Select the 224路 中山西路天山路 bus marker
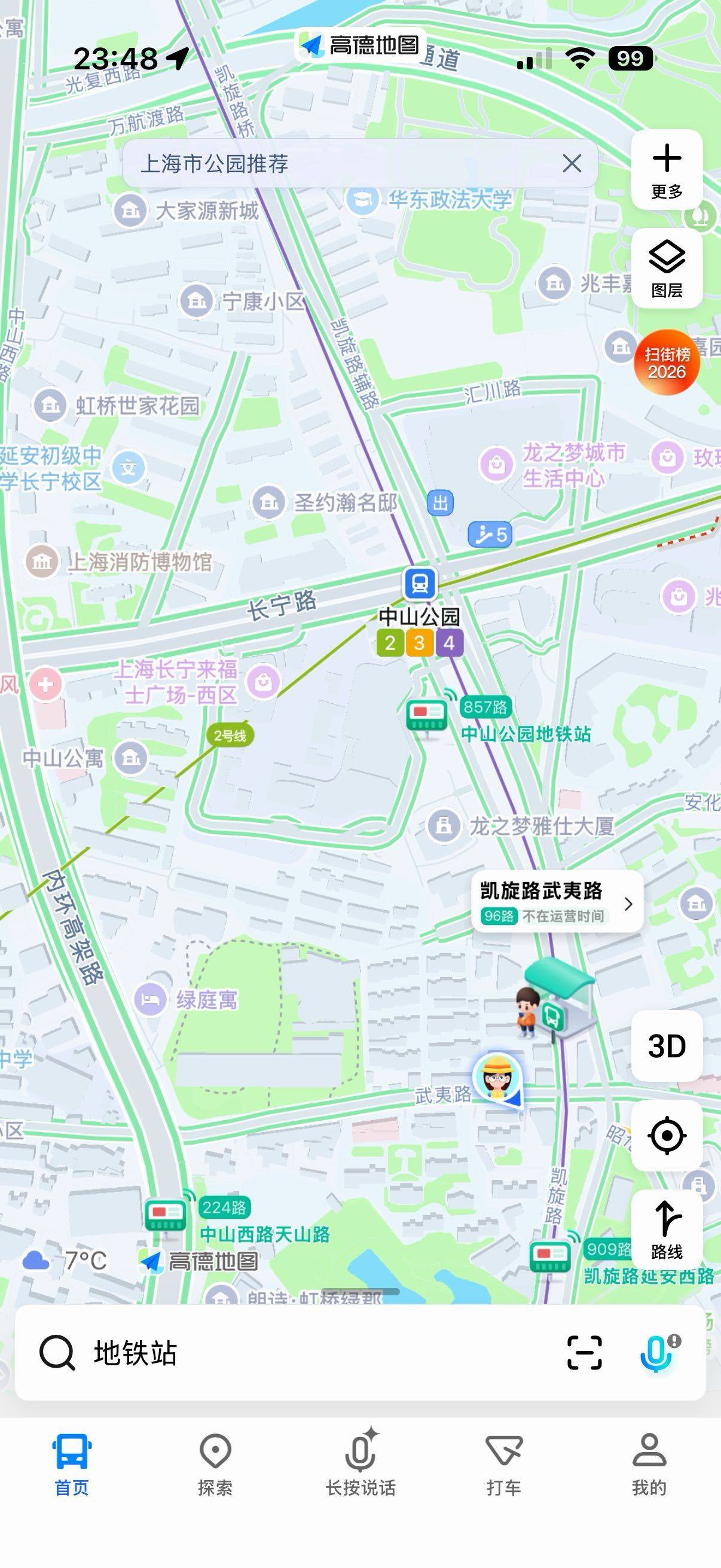 coord(165,1215)
